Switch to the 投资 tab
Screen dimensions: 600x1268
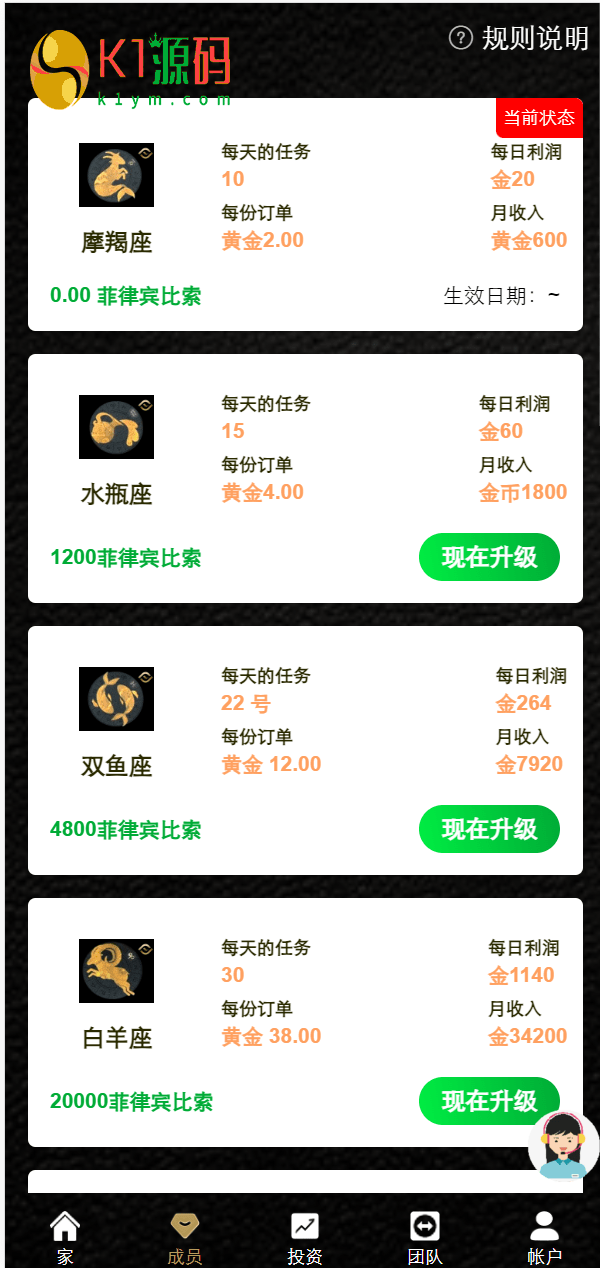pos(305,1238)
